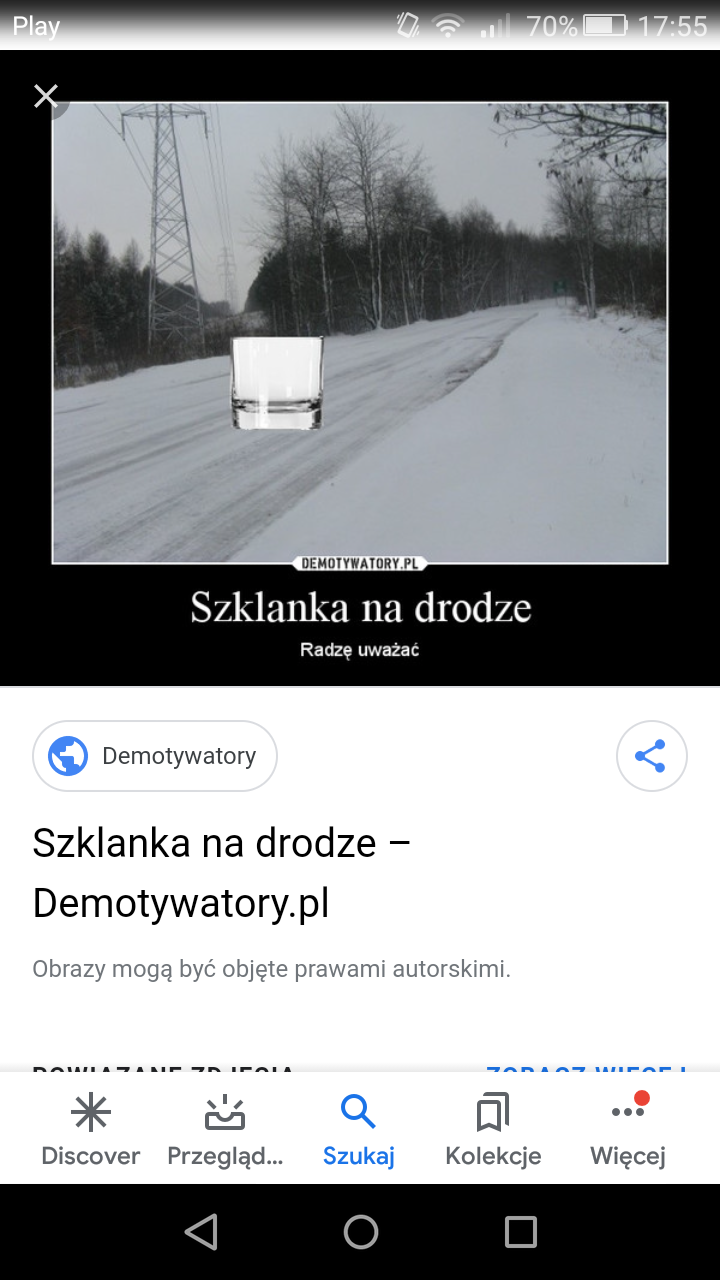
Task: Close the image viewer
Action: pyautogui.click(x=46, y=97)
